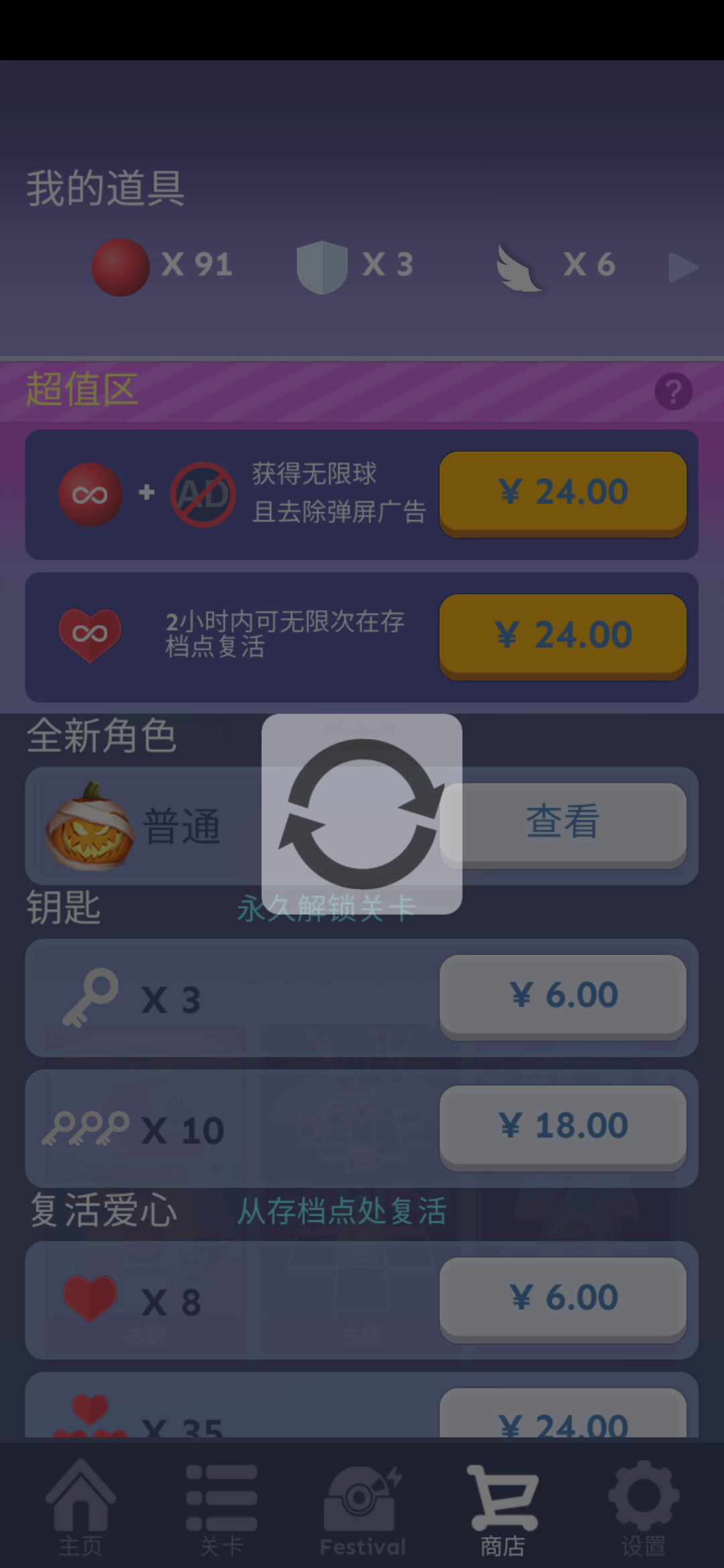The width and height of the screenshot is (724, 1568).
Task: Show more items with the right arrow
Action: point(683,267)
